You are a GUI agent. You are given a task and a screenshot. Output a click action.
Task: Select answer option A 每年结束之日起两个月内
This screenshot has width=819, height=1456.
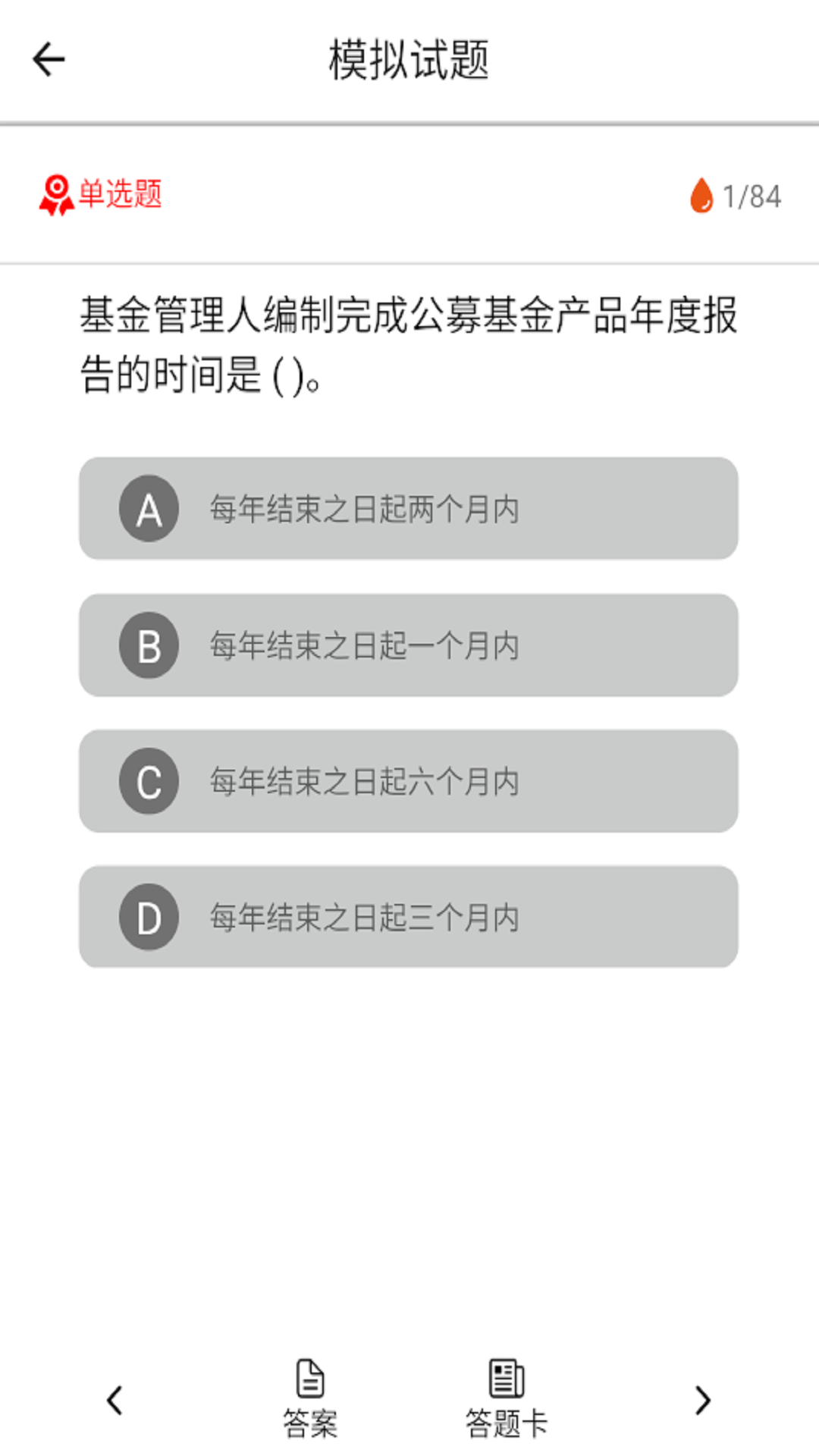click(x=409, y=509)
